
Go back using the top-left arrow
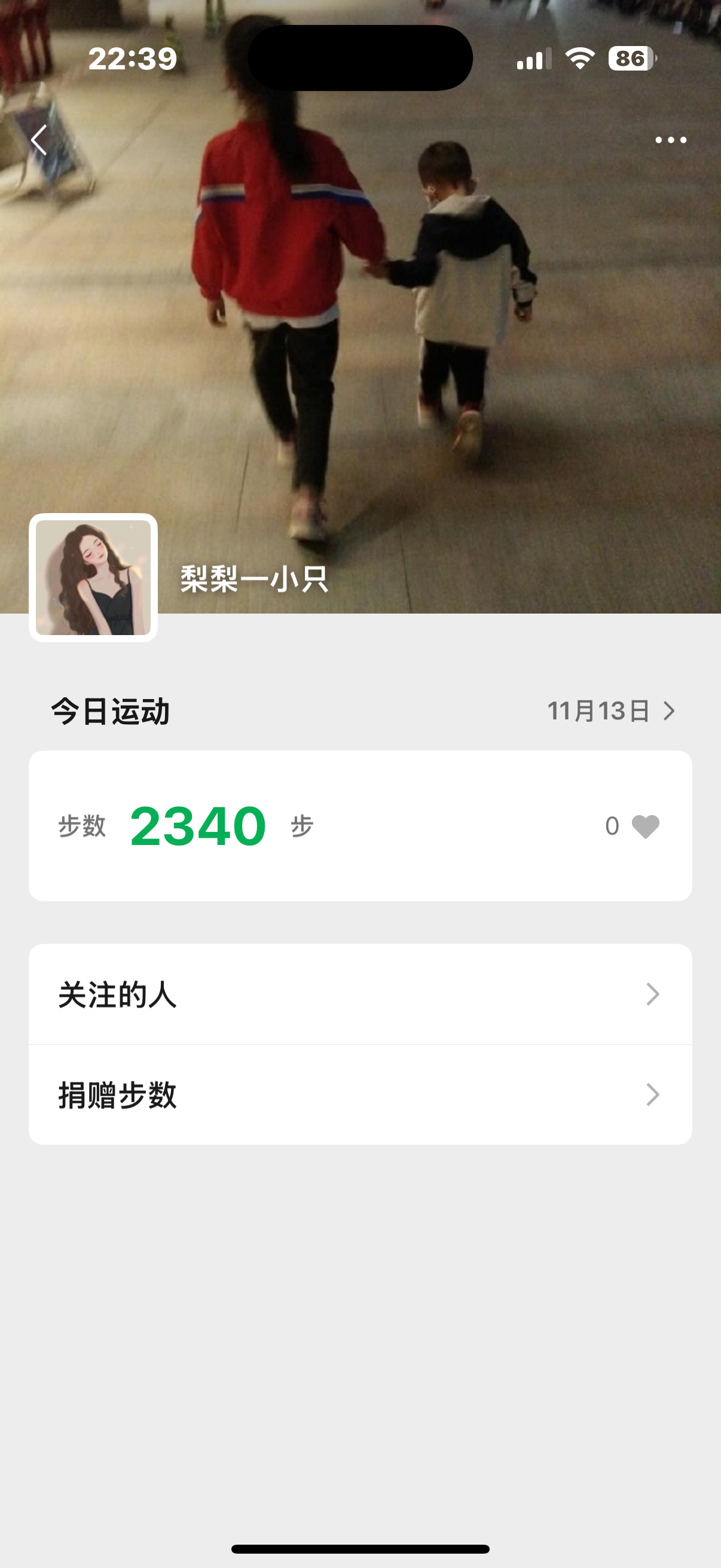pyautogui.click(x=39, y=140)
